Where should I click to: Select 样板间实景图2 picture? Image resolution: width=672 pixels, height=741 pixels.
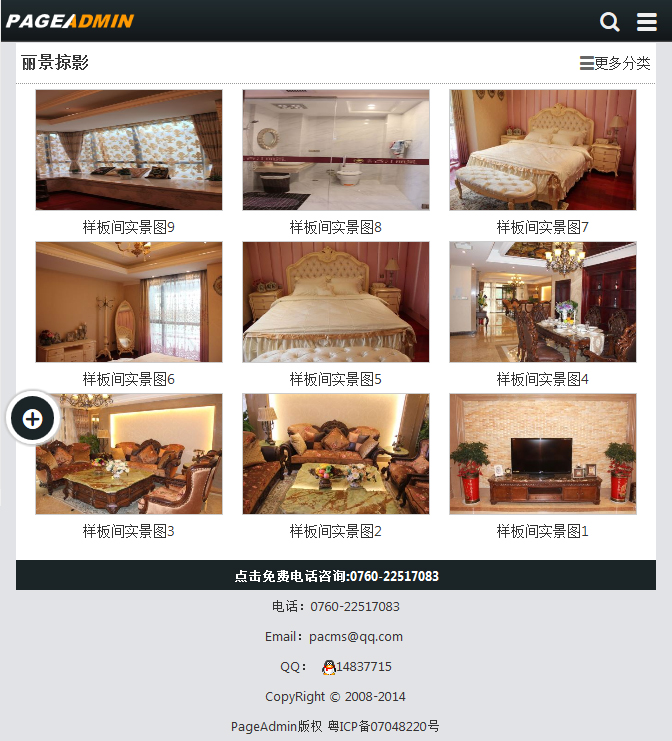click(336, 454)
